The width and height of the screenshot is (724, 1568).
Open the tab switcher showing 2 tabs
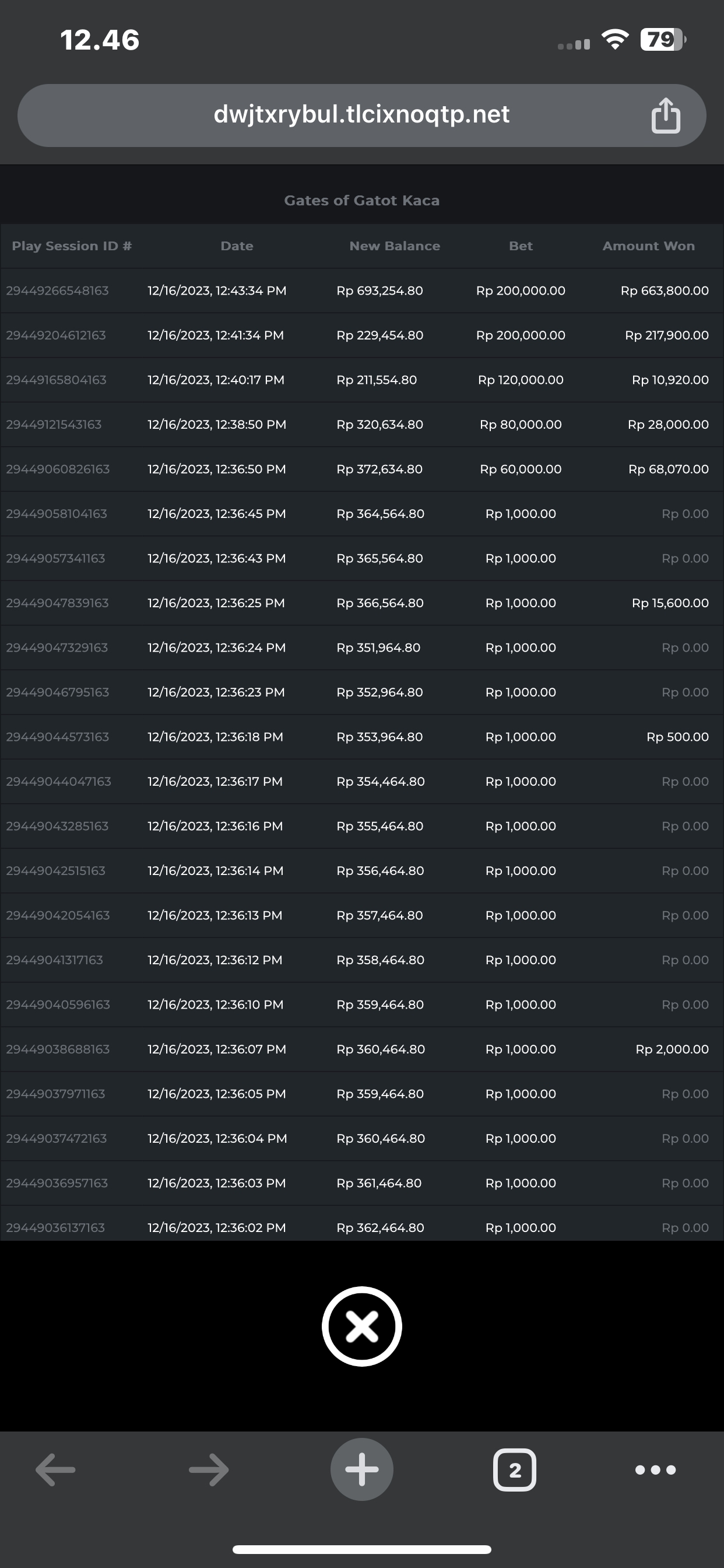coord(514,1469)
